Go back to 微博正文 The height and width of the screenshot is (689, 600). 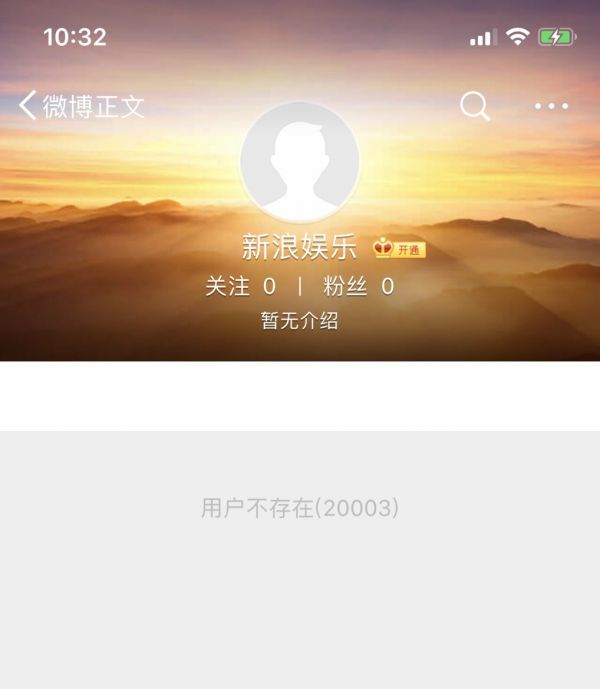pyautogui.click(x=80, y=106)
